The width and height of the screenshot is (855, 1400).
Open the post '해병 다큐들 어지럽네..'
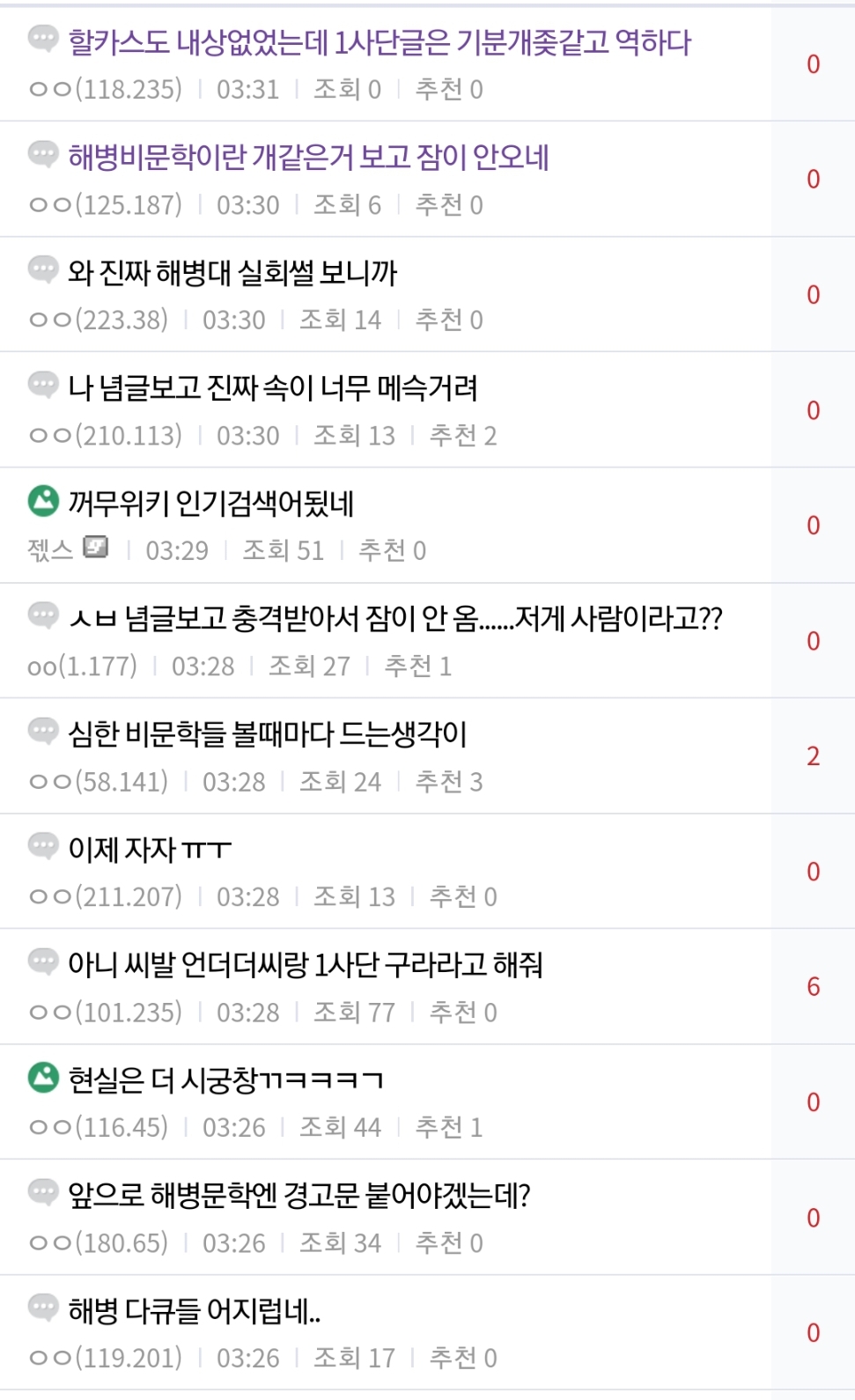pyautogui.click(x=194, y=1311)
